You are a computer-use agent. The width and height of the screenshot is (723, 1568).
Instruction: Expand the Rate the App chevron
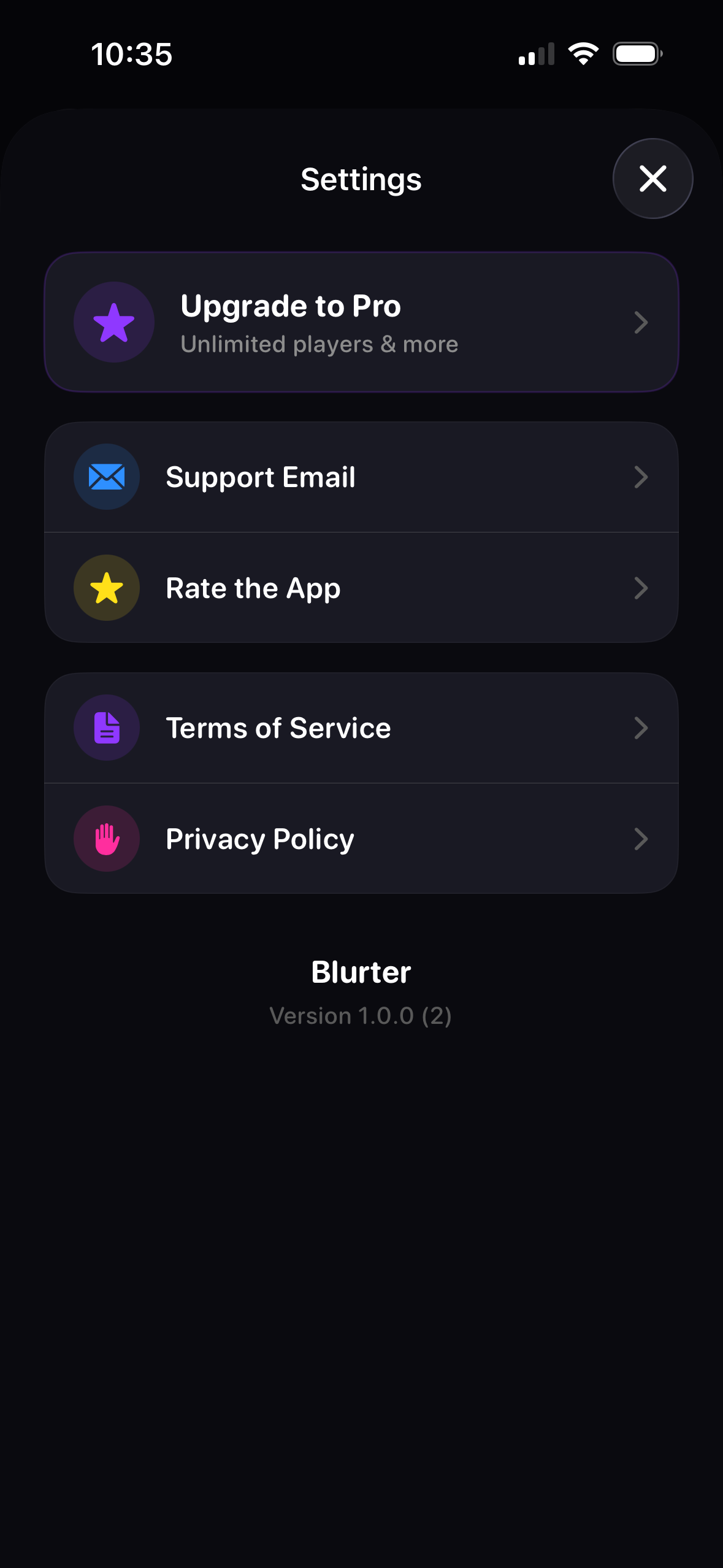(641, 588)
